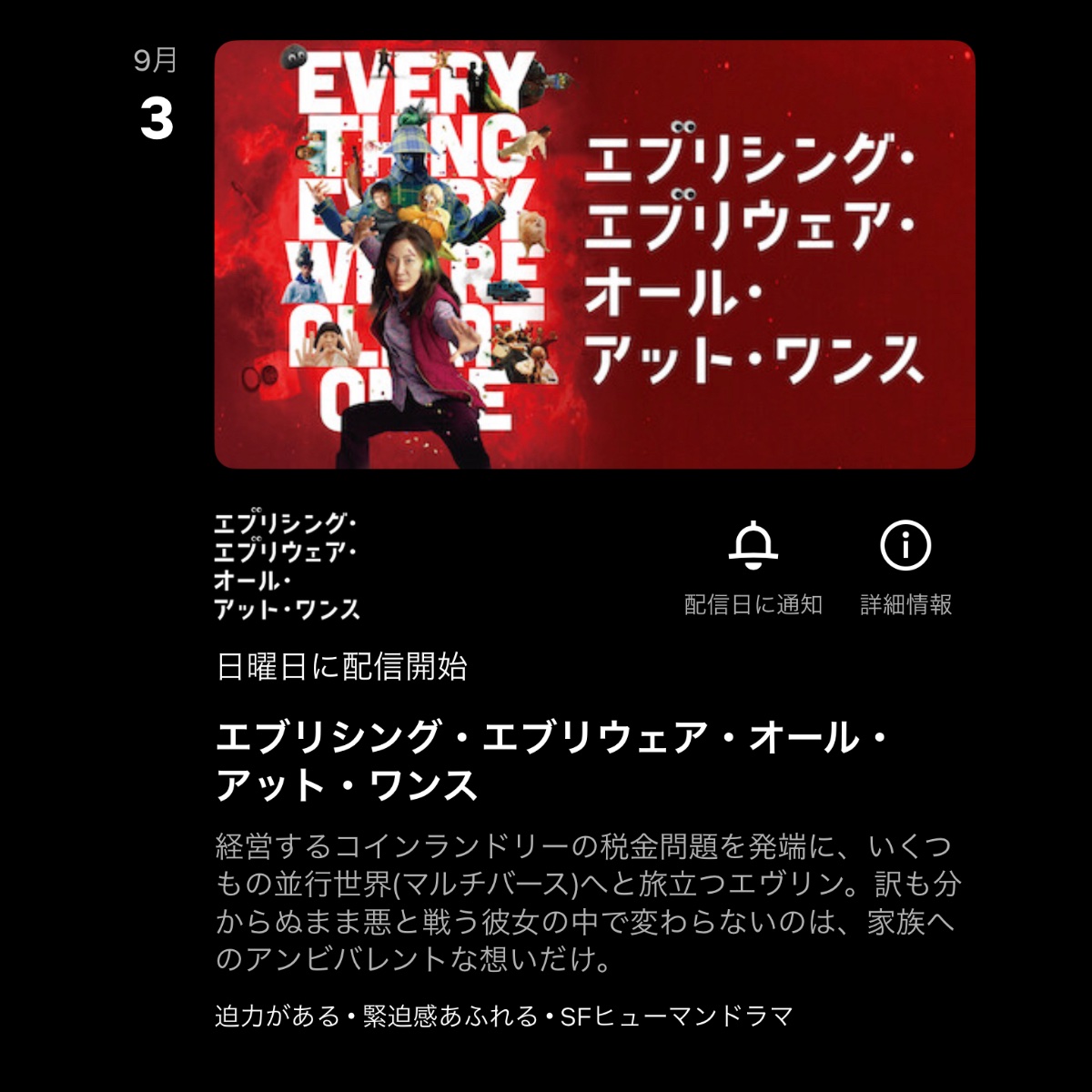Image resolution: width=1092 pixels, height=1092 pixels.
Task: Open 詳細情報 info for this movie
Action: click(905, 547)
